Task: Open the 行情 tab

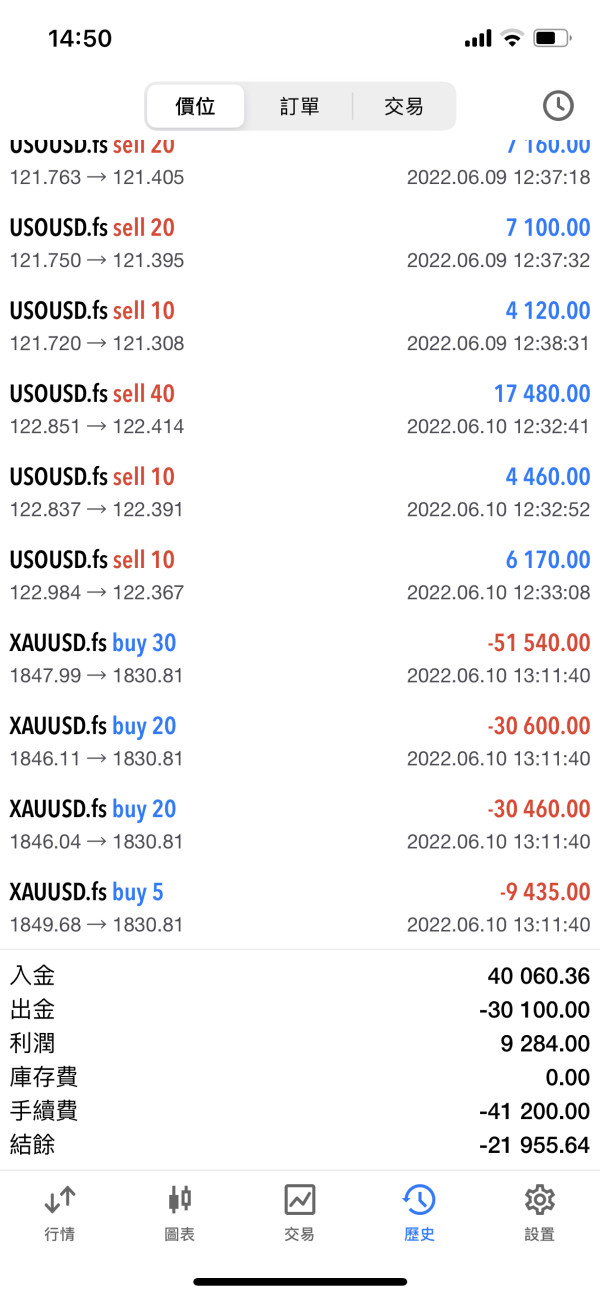Action: [x=60, y=1212]
